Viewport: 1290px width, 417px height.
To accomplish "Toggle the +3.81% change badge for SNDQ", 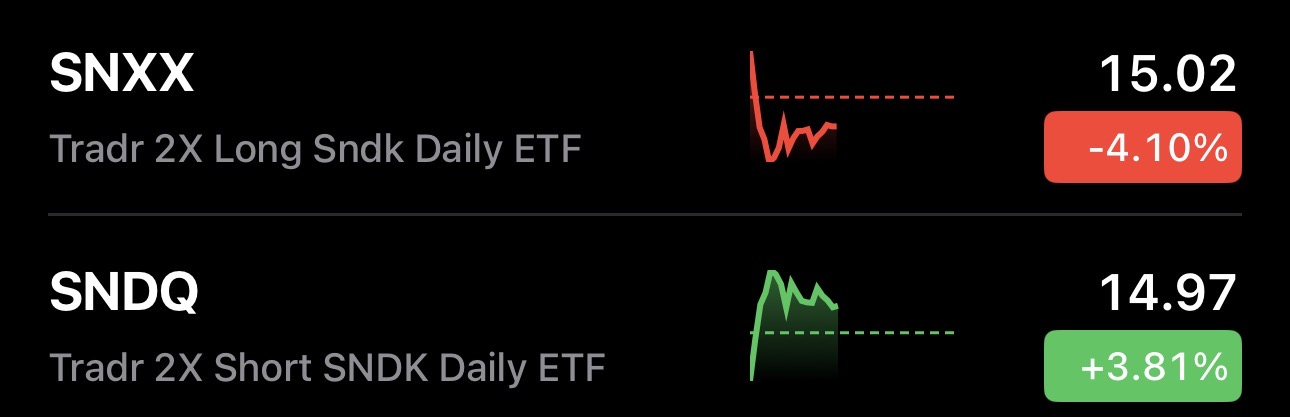I will pos(1142,366).
